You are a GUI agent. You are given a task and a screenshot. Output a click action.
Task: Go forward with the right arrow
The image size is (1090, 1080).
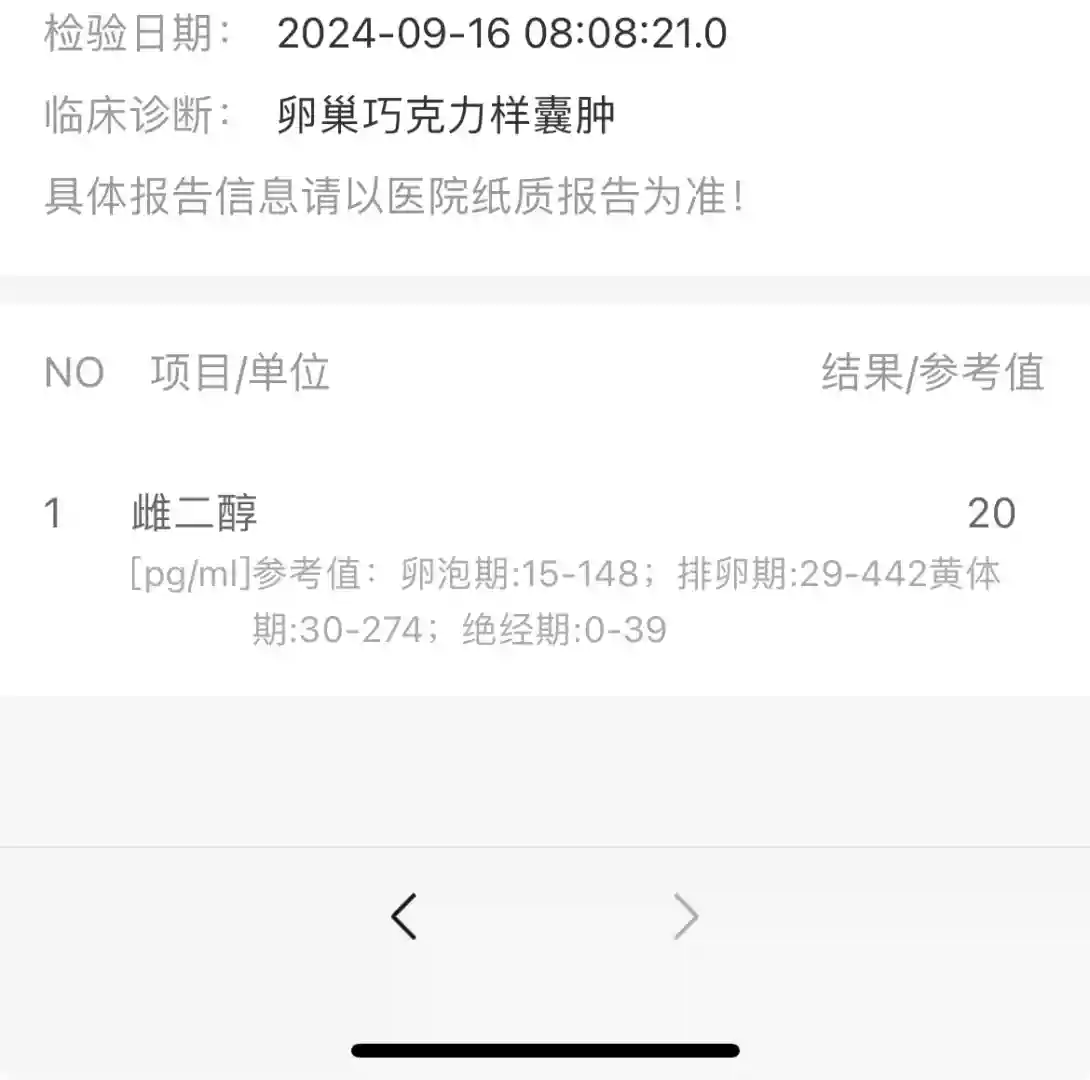pos(686,916)
